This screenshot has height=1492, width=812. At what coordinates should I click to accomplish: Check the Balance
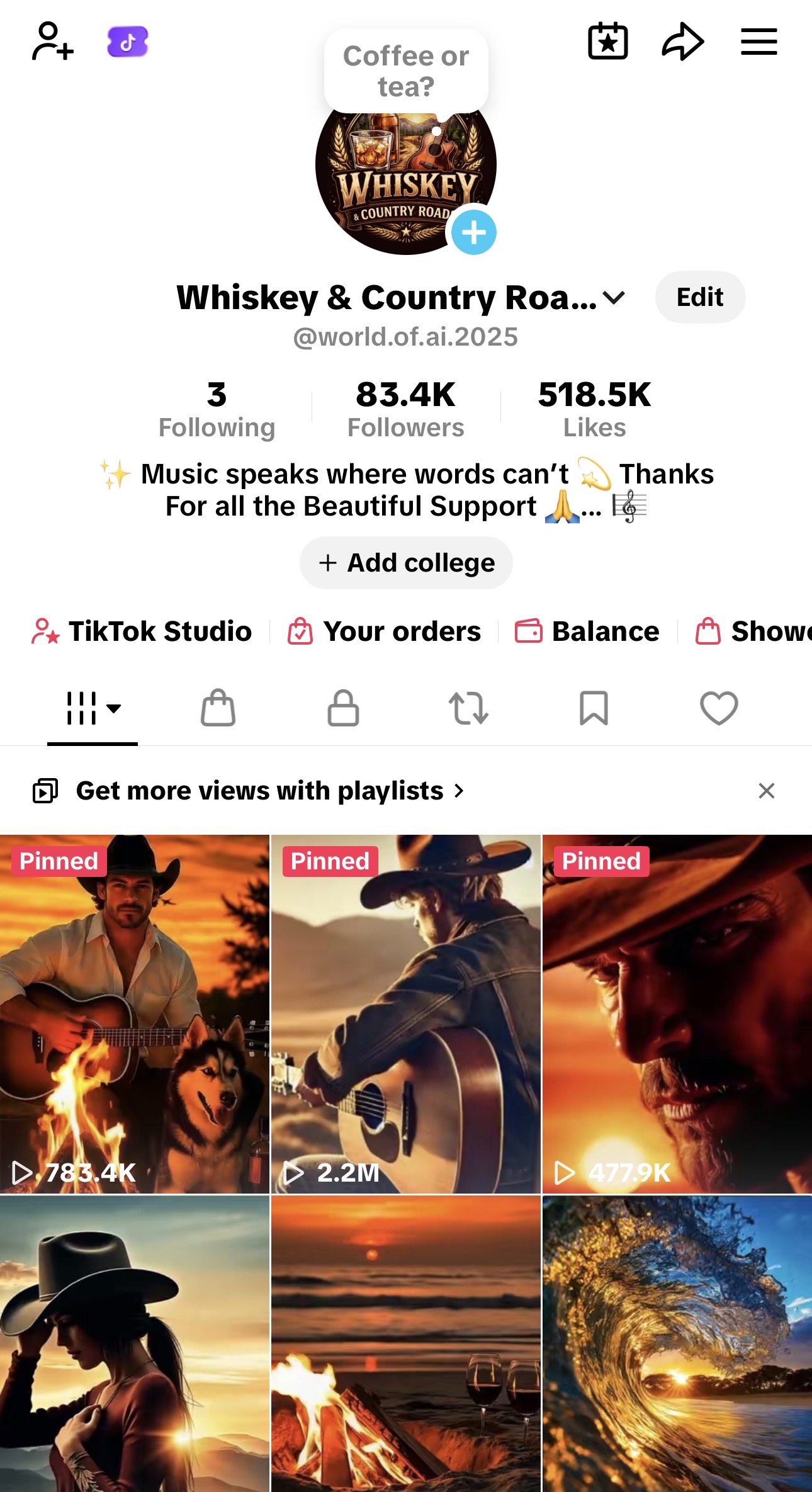pyautogui.click(x=587, y=631)
